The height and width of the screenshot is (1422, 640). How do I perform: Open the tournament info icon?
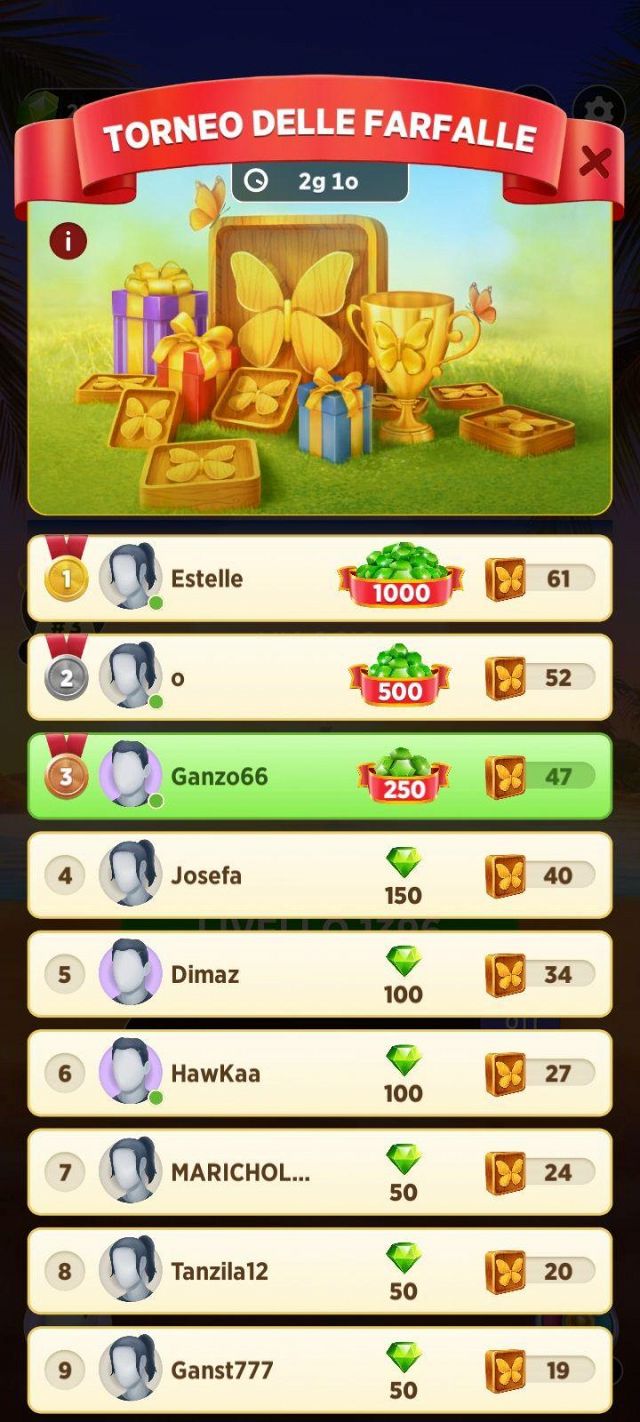(x=68, y=240)
